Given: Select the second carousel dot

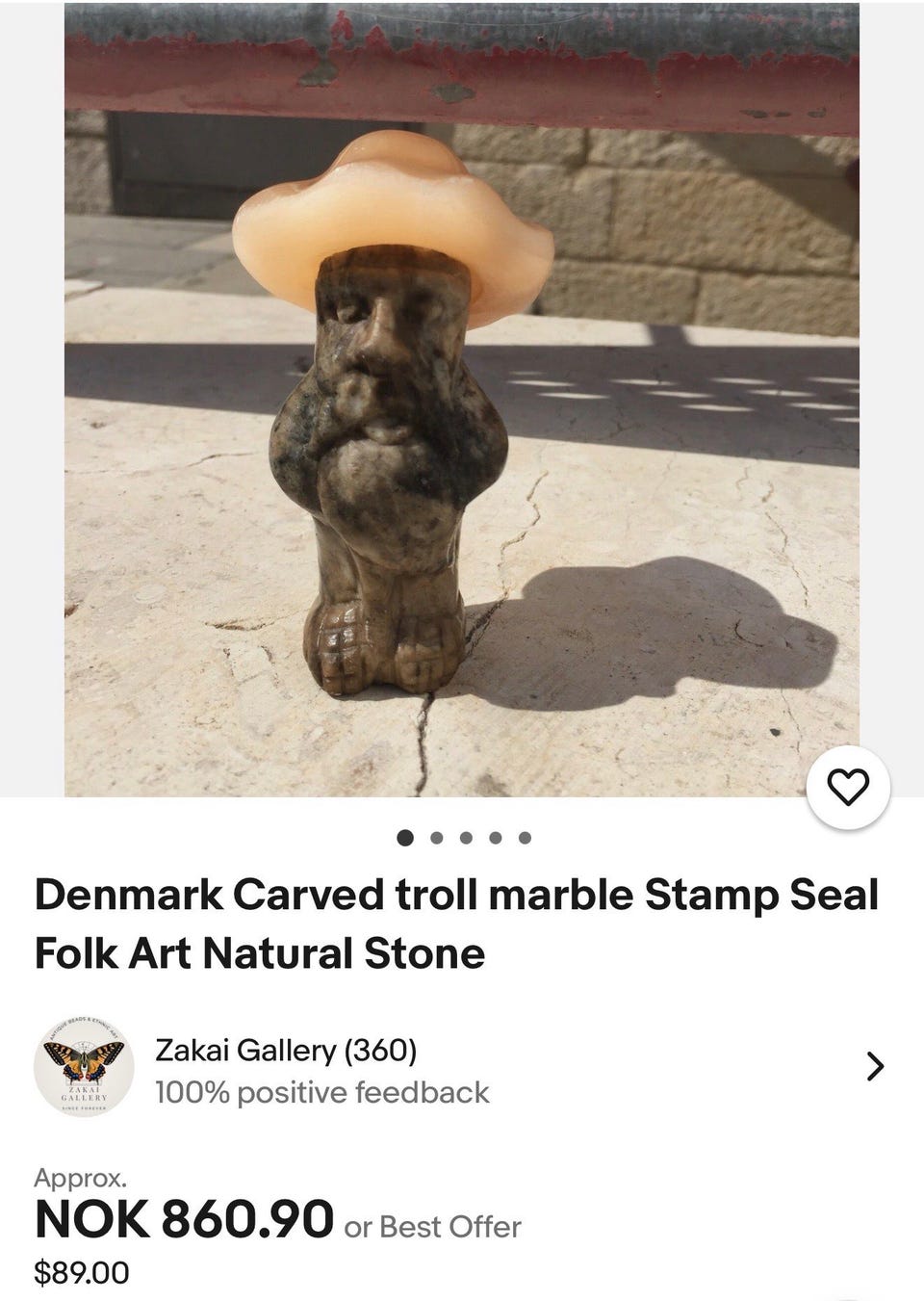Looking at the screenshot, I should (435, 839).
